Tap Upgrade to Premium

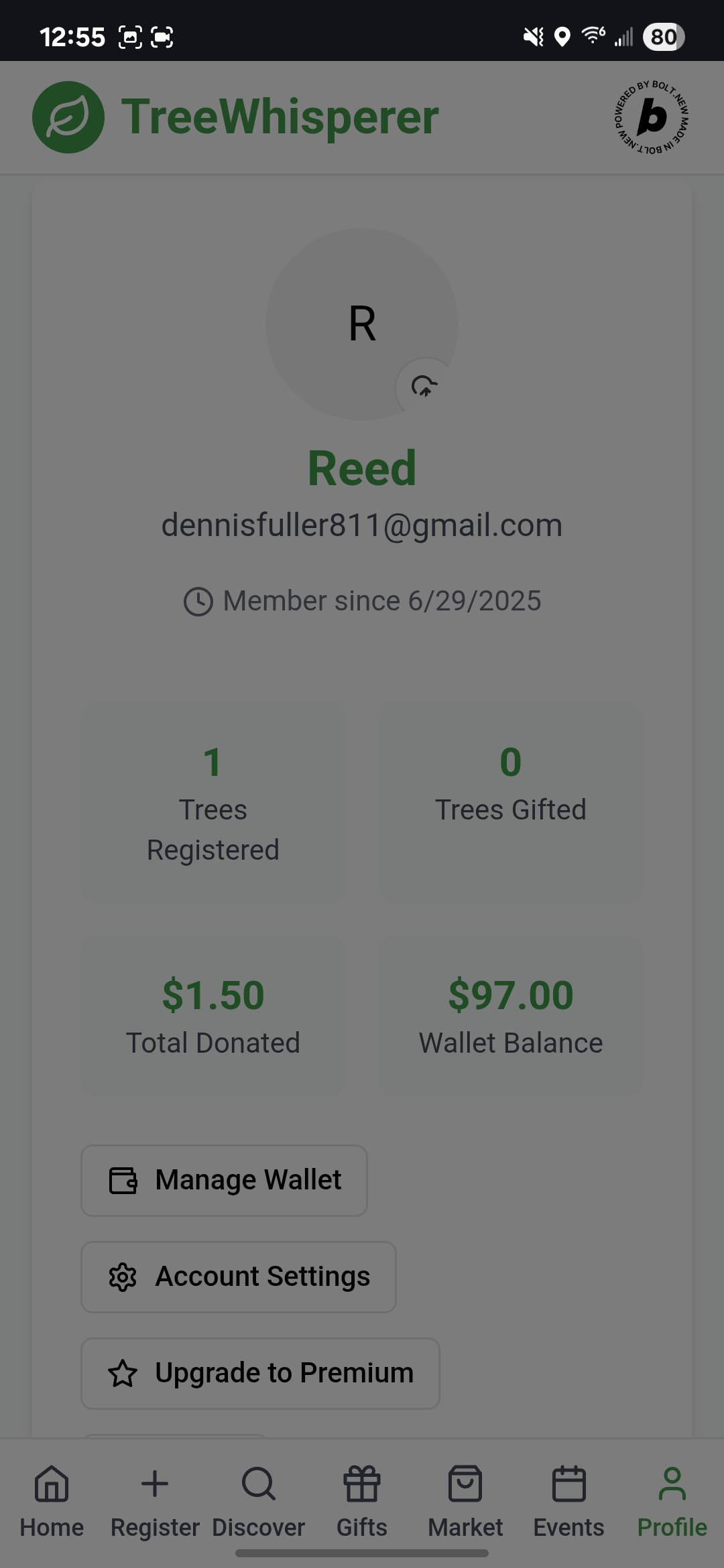(x=260, y=1373)
